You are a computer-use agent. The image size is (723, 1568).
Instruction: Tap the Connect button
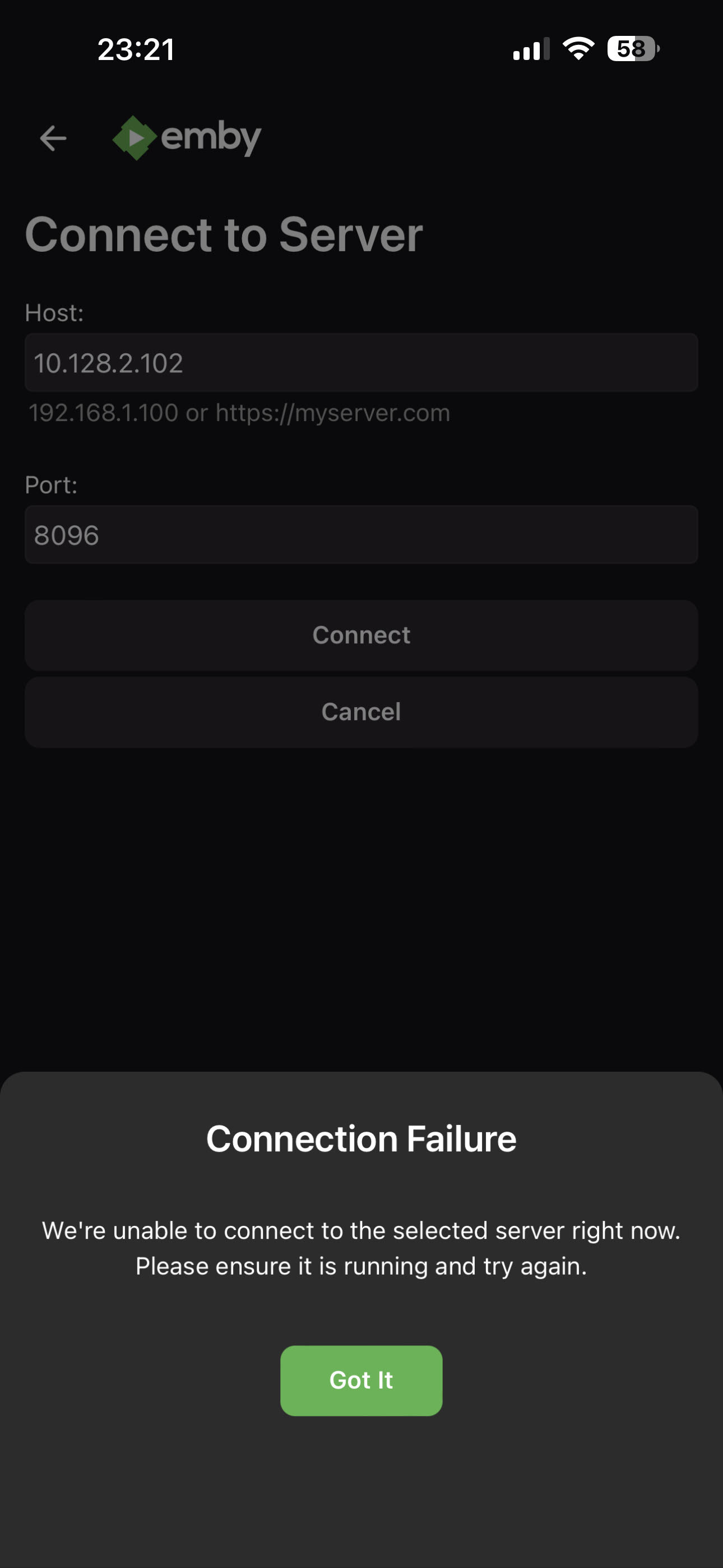(361, 635)
